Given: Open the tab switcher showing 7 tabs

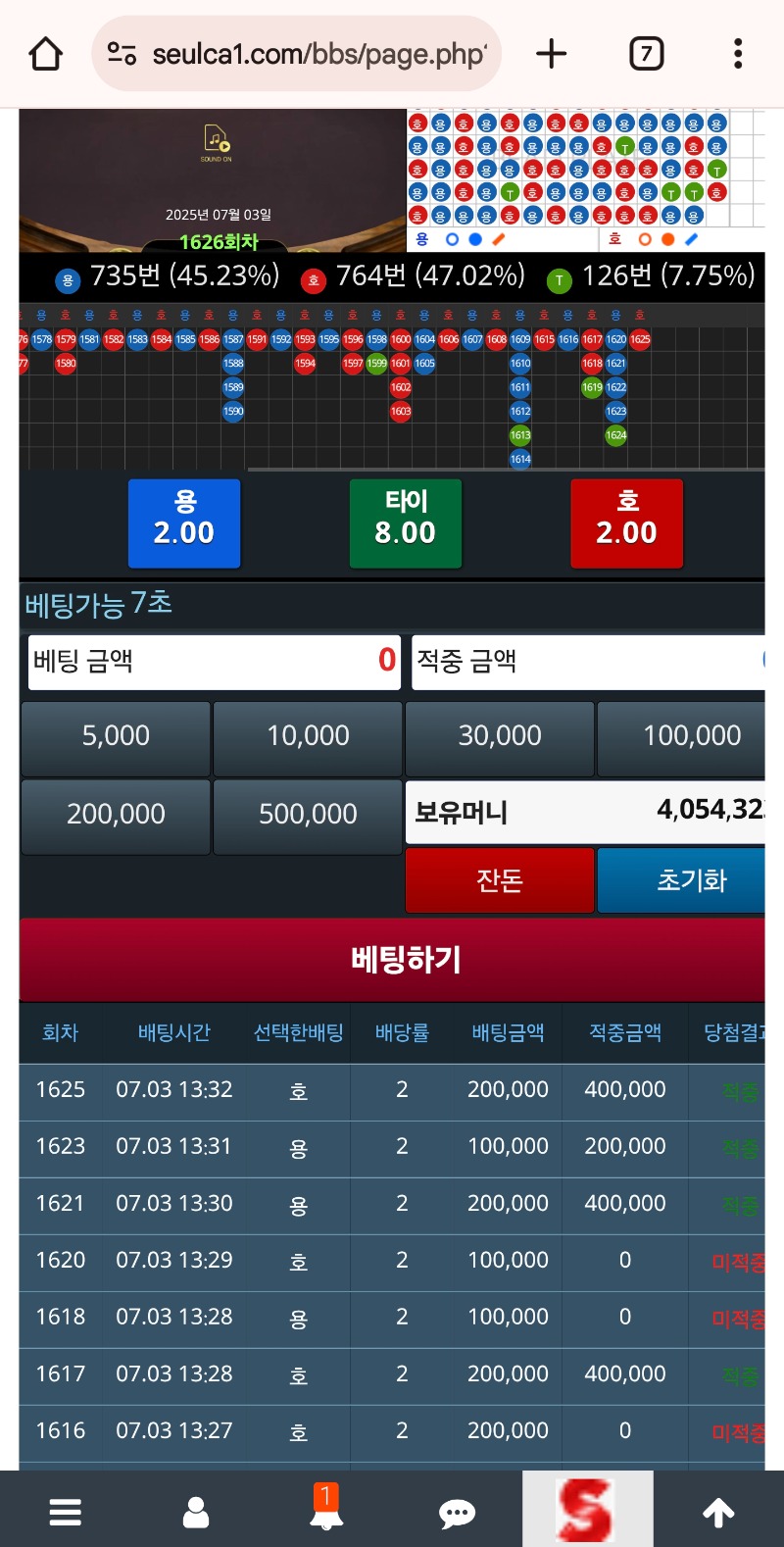Looking at the screenshot, I should (646, 54).
